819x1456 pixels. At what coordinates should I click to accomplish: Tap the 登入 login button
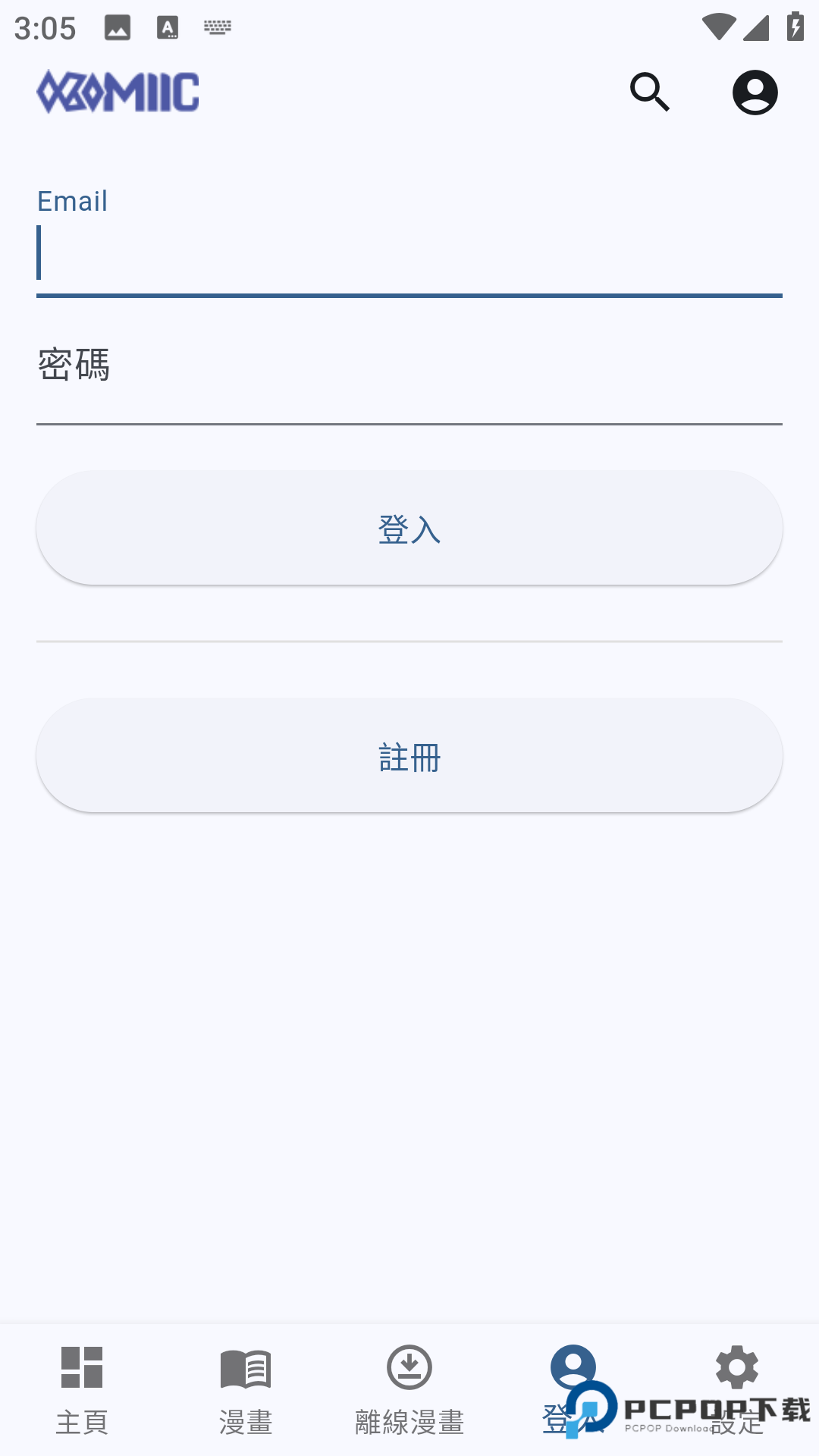pyautogui.click(x=409, y=528)
